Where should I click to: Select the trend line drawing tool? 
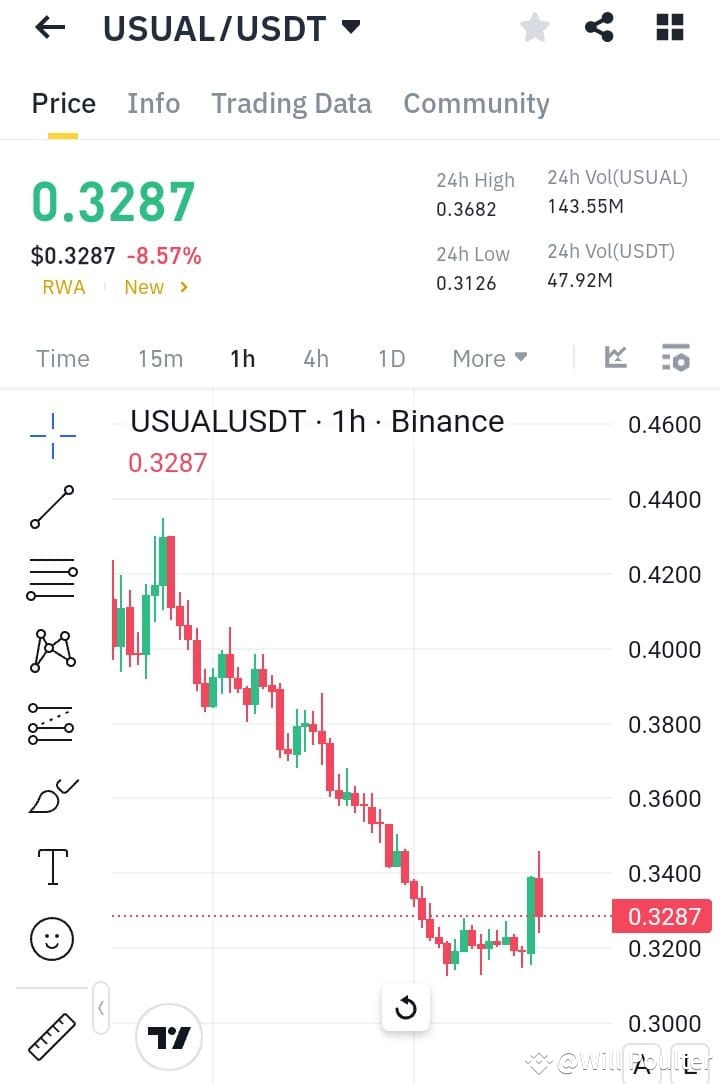52,506
